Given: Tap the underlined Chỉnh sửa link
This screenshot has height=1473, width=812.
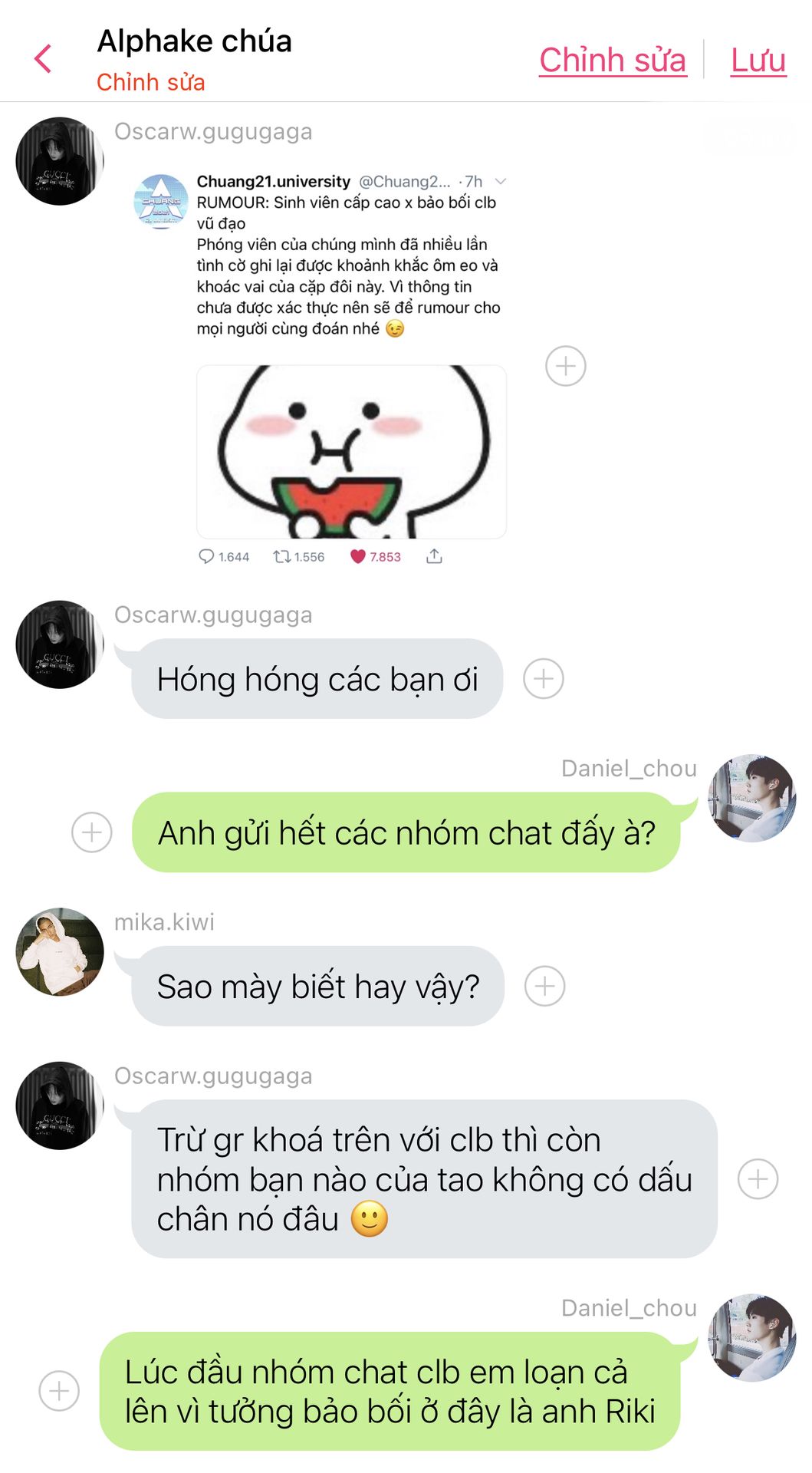Looking at the screenshot, I should [613, 60].
